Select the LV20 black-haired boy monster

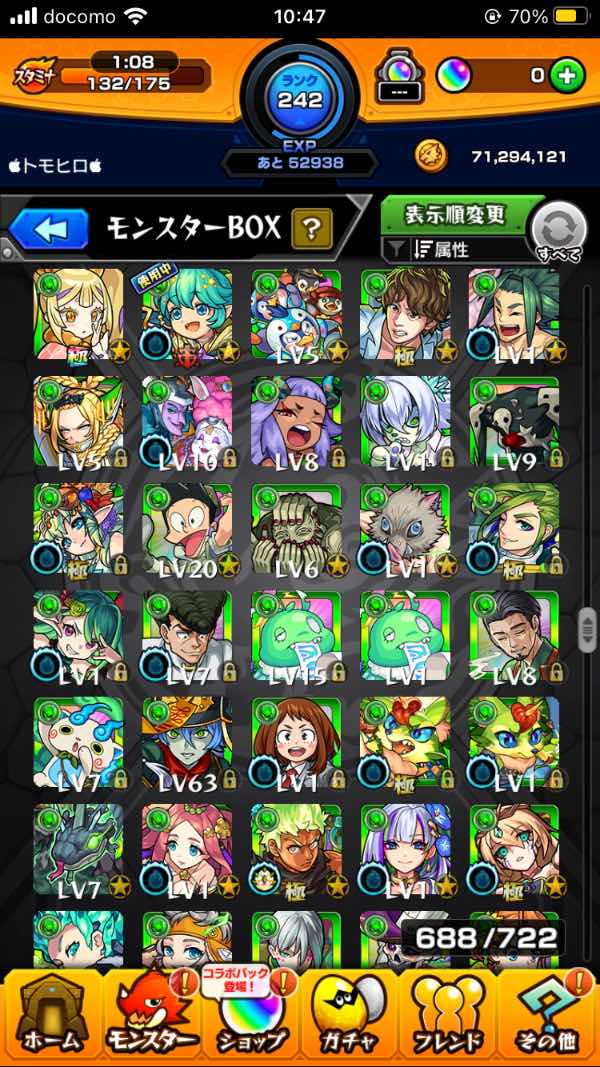tap(187, 530)
